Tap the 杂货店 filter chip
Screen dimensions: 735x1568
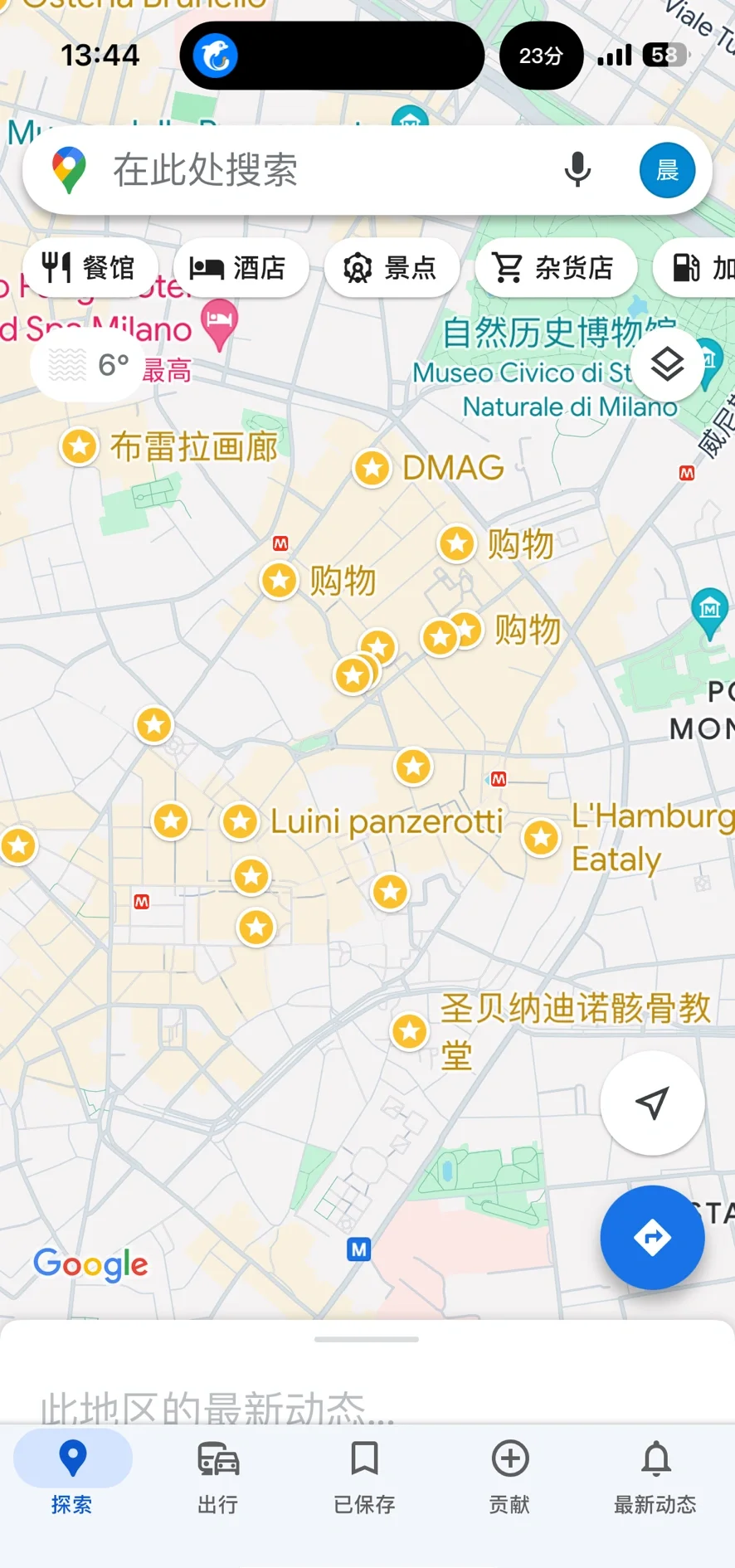[x=556, y=267]
